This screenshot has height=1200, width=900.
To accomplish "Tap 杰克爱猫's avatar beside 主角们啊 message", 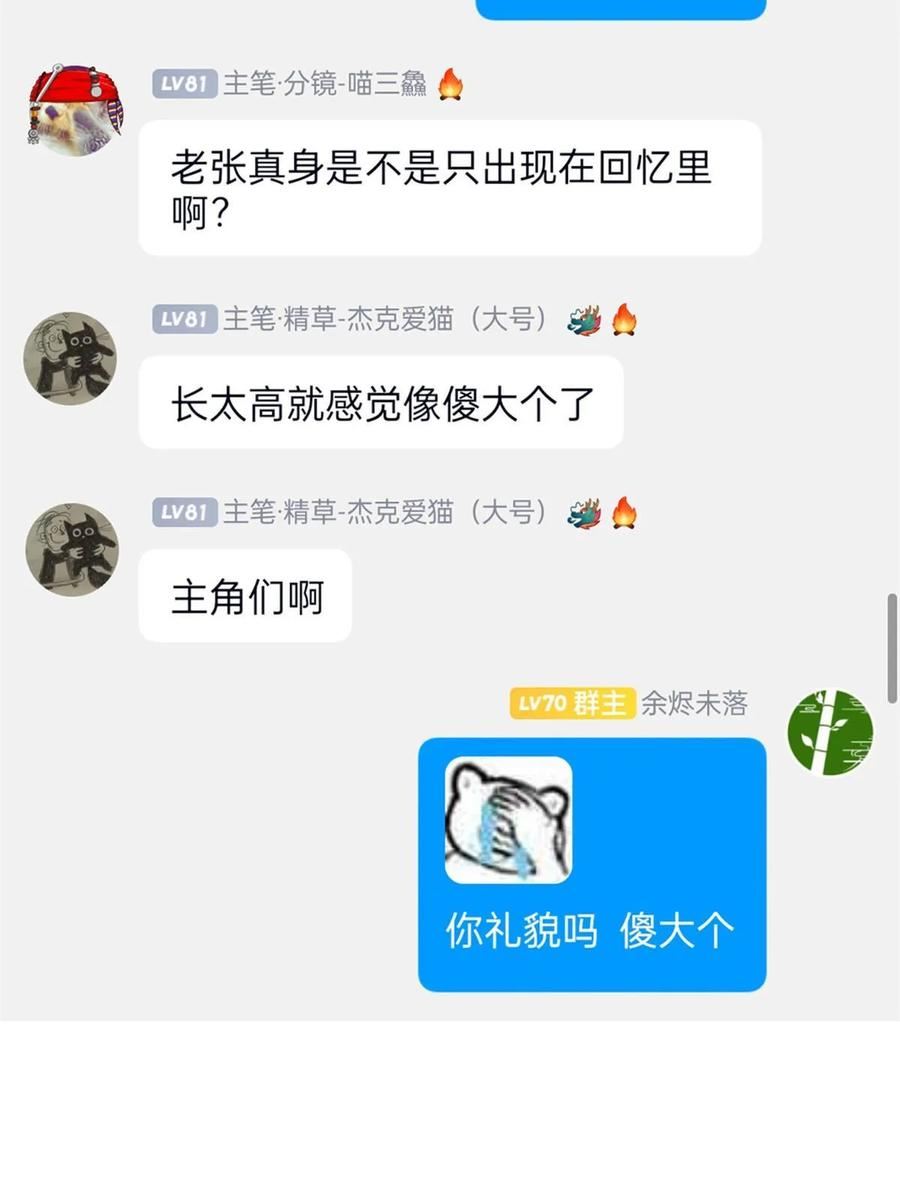I will 70,549.
